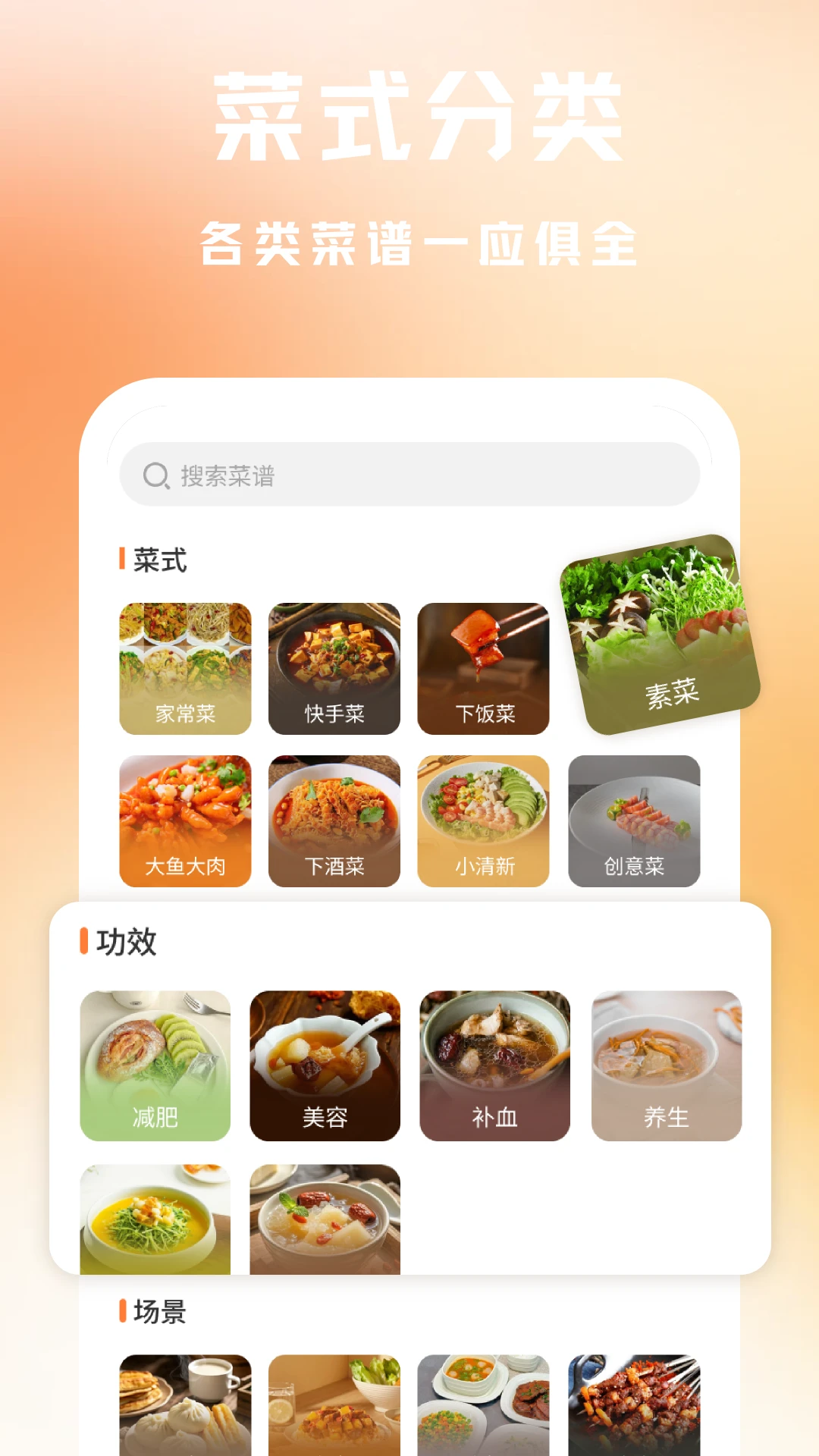
Task: Open the 家常菜 category
Action: (184, 668)
